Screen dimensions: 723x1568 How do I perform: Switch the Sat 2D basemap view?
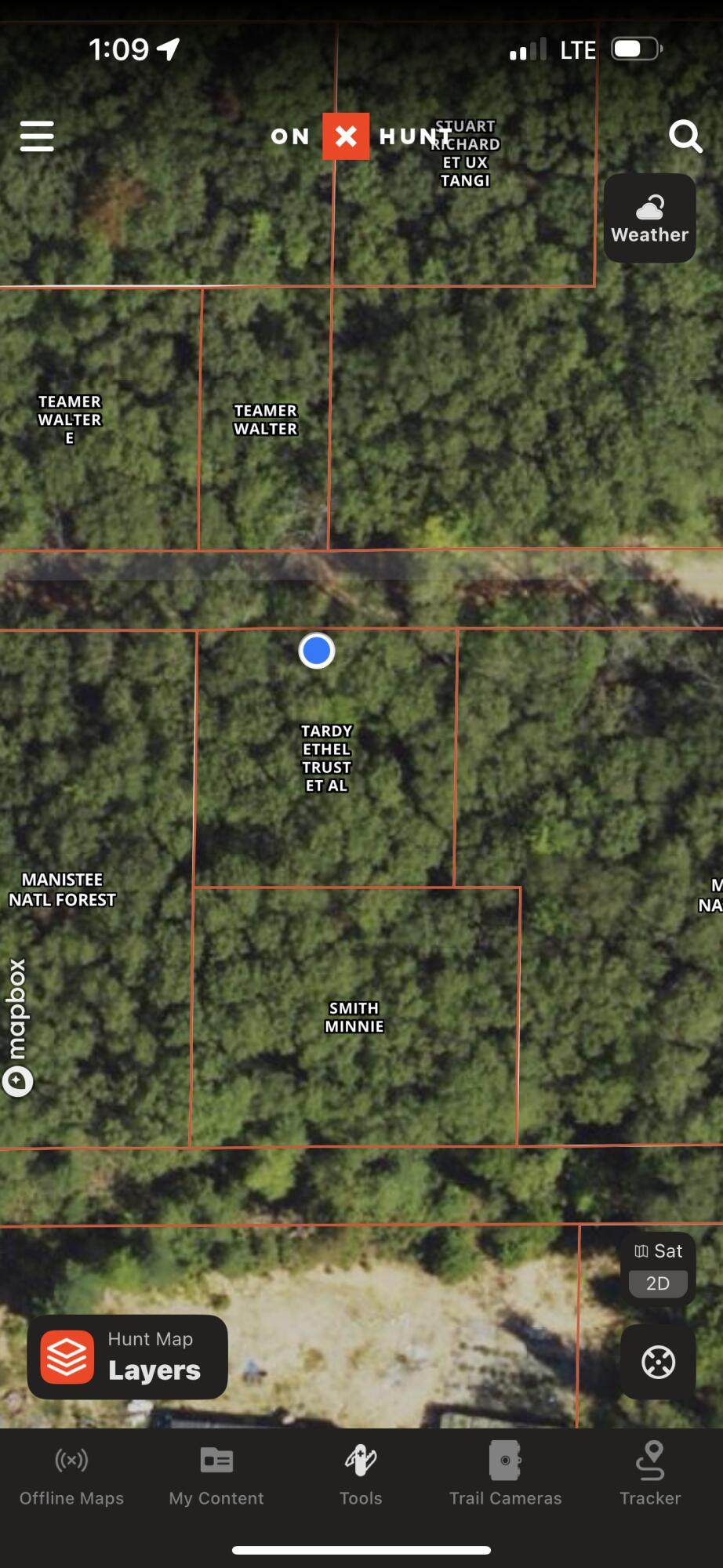click(x=657, y=1268)
